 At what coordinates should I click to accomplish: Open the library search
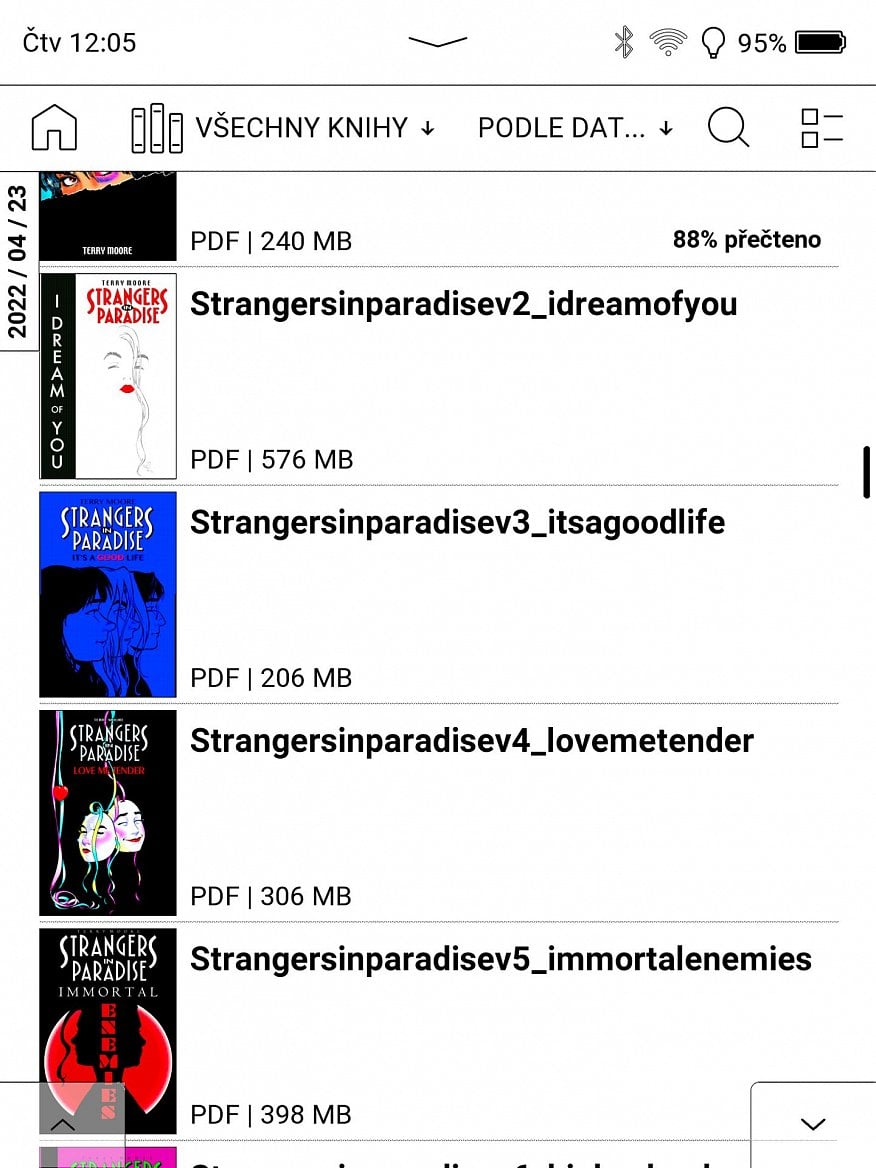tap(728, 128)
